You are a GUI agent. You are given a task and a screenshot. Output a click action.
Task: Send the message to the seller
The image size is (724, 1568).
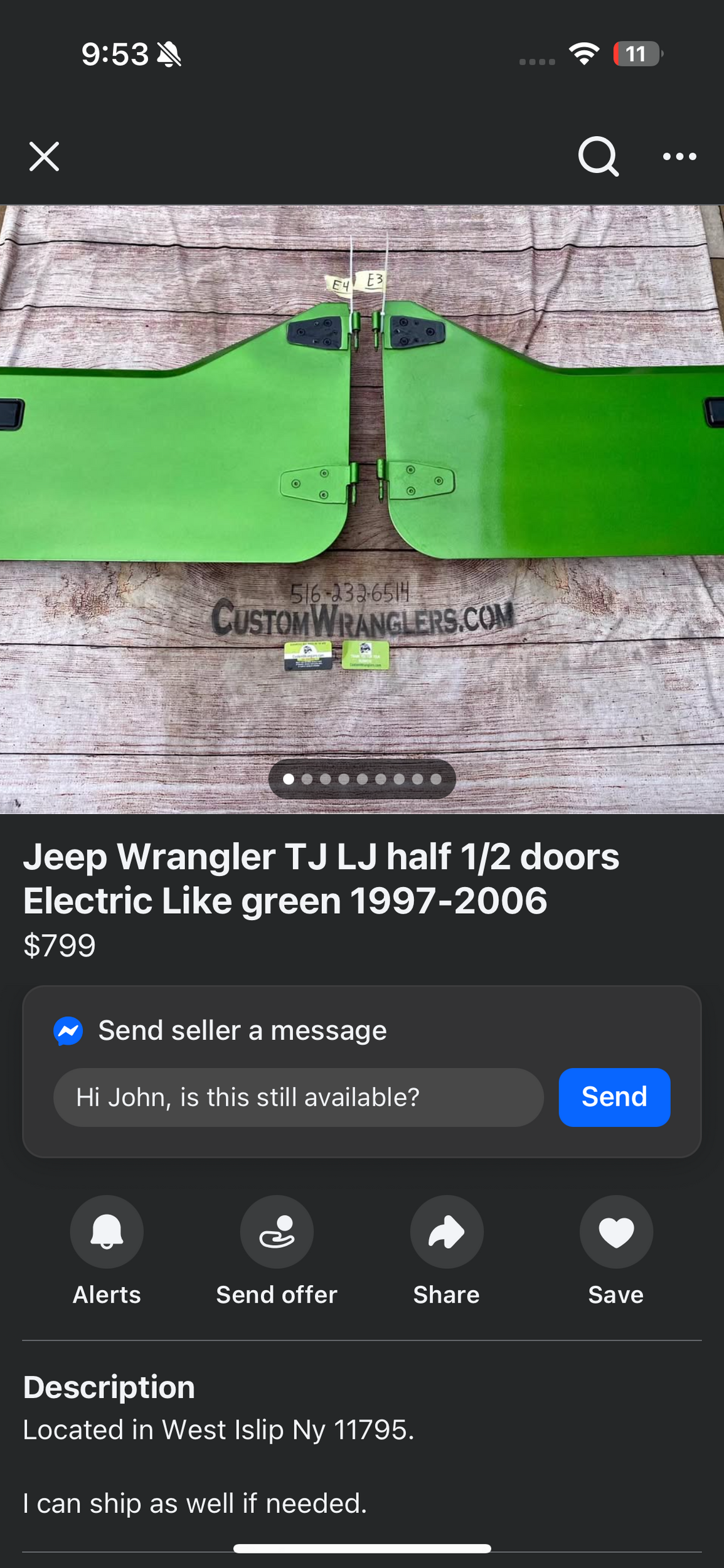[614, 1097]
